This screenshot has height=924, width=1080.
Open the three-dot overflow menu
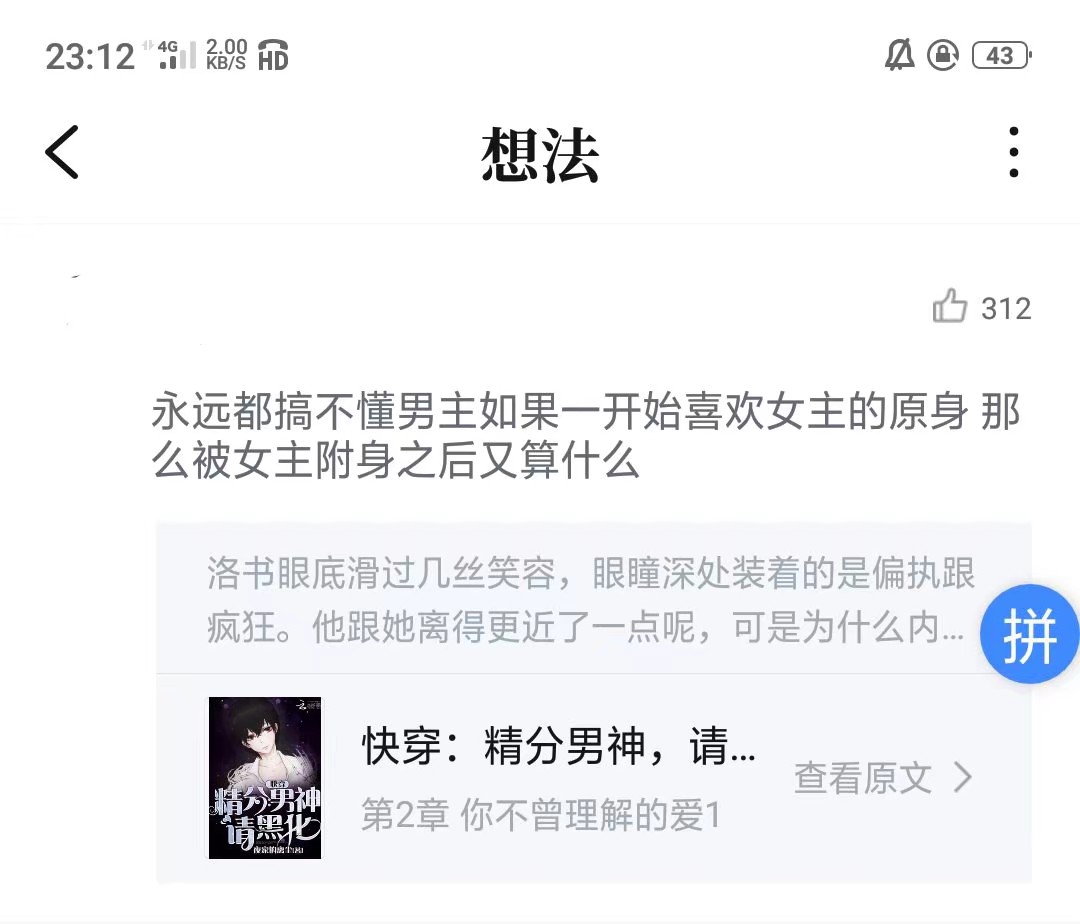click(x=1013, y=152)
